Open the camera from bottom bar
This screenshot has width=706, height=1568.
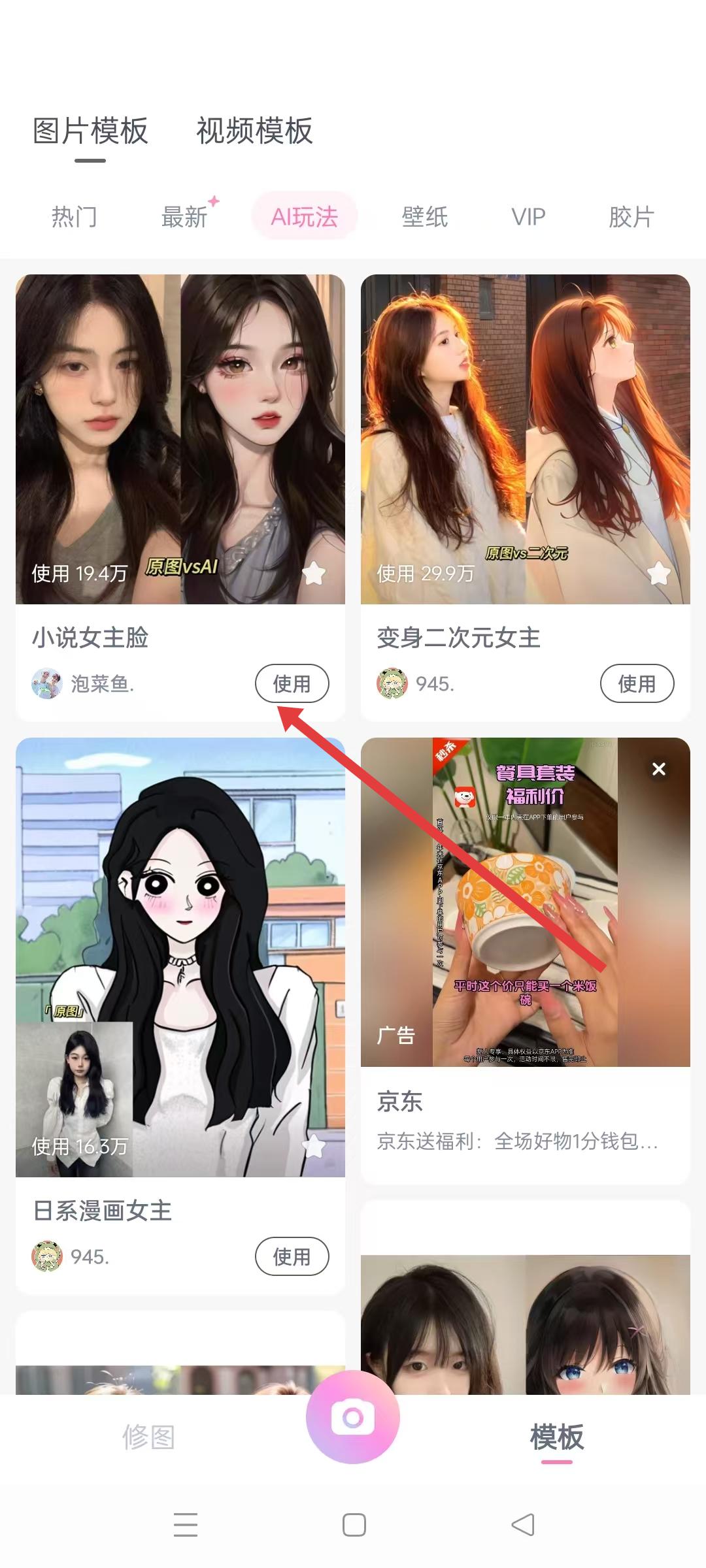click(x=353, y=1418)
